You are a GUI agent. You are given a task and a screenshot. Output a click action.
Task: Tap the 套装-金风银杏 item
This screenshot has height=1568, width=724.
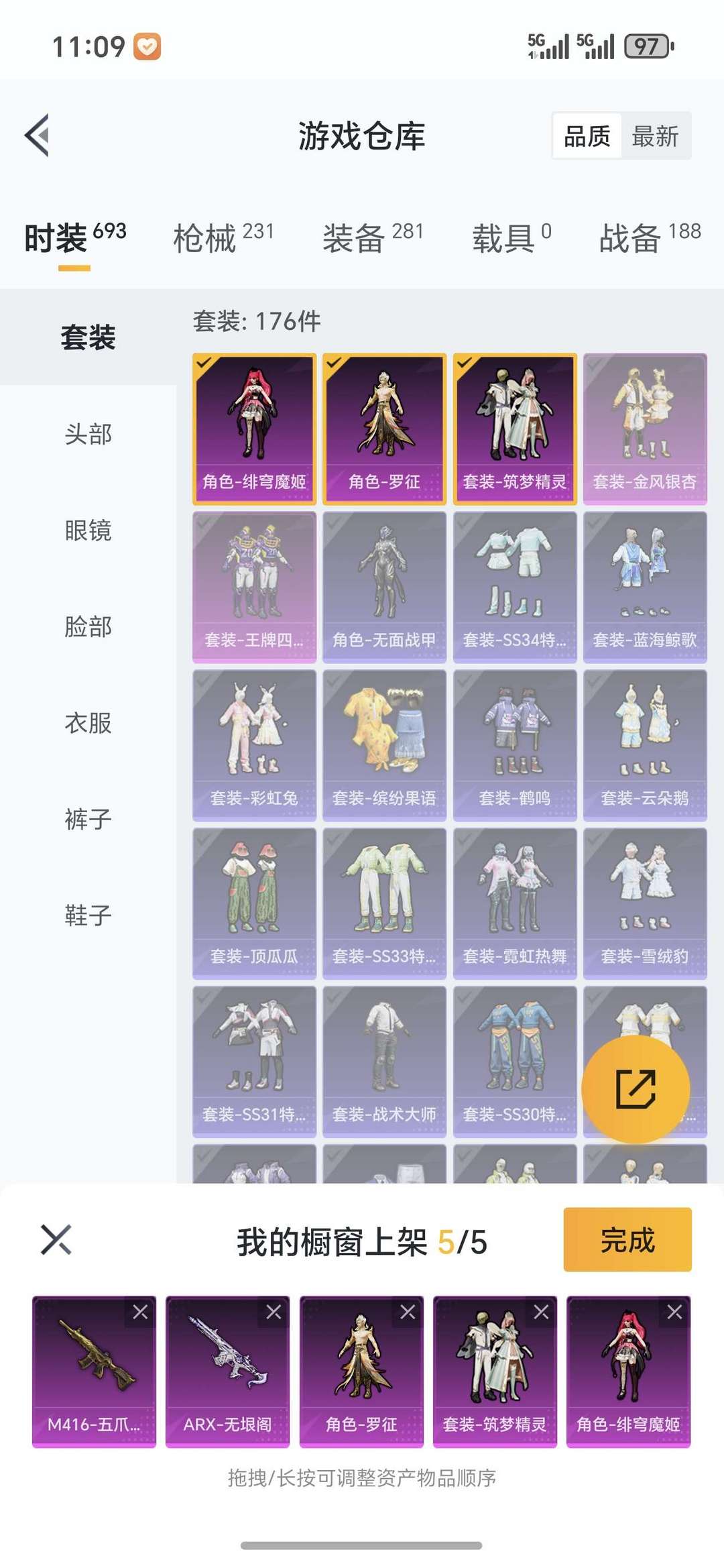645,429
